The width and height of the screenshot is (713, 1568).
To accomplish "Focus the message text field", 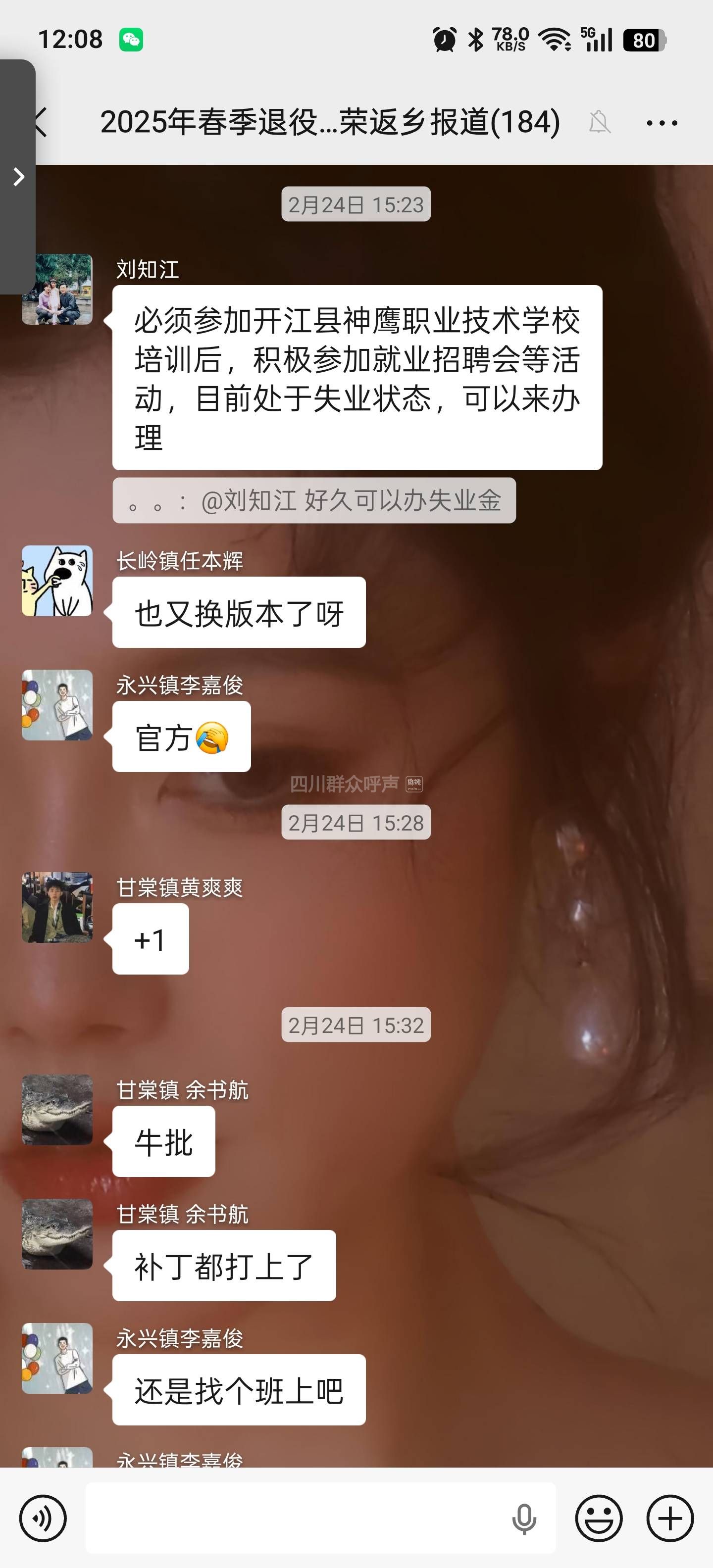I will 292,1519.
